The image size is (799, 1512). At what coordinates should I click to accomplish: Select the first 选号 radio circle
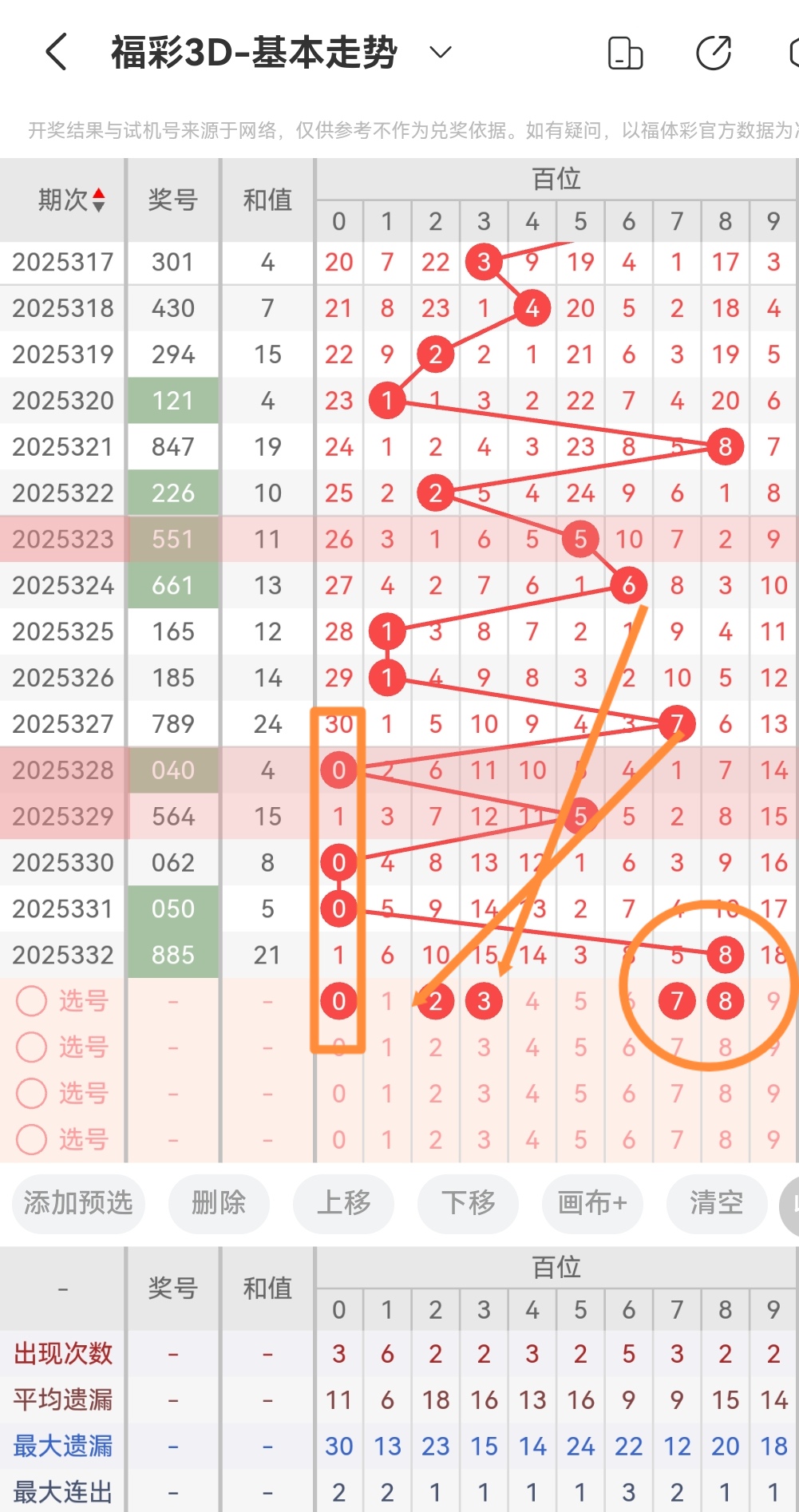point(31,1001)
